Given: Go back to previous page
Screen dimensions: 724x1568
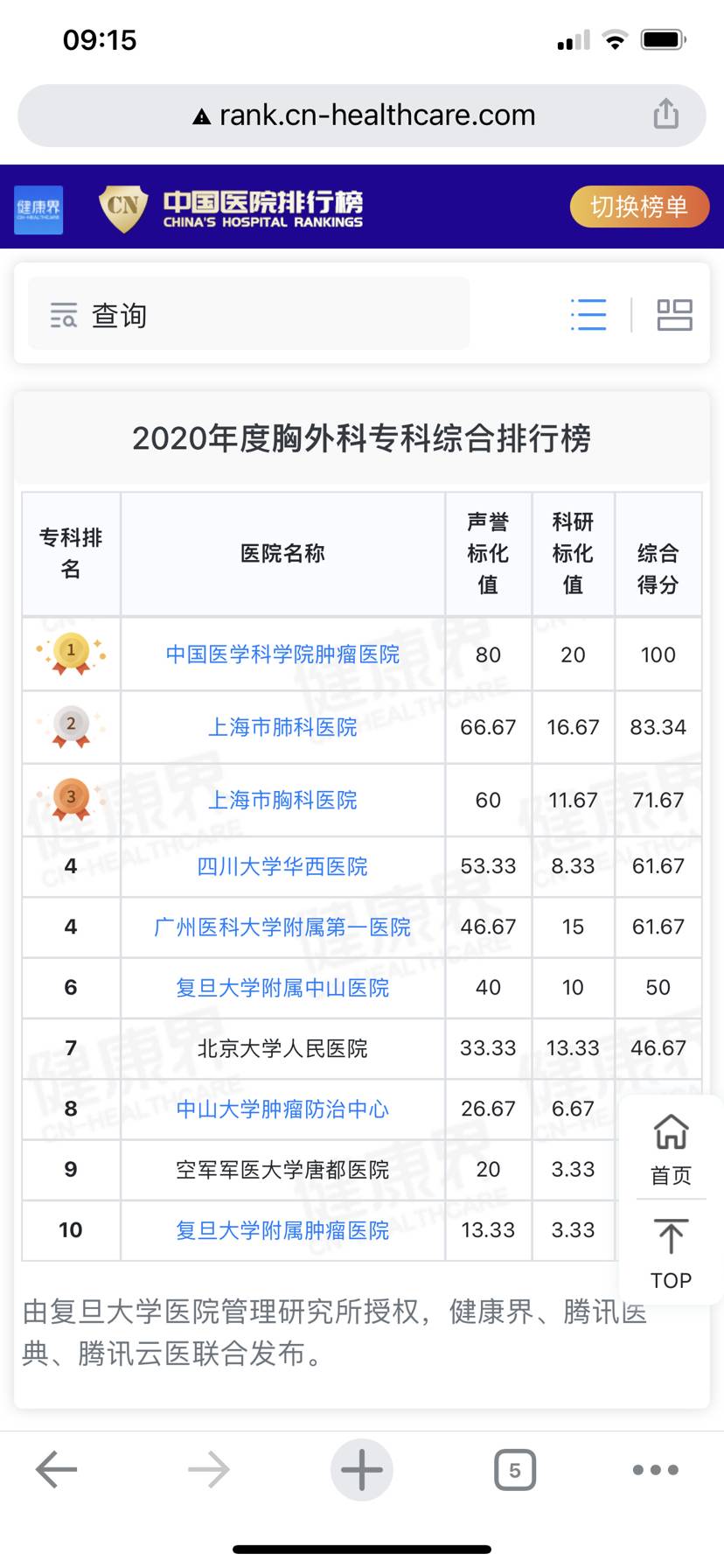Looking at the screenshot, I should (x=57, y=1470).
